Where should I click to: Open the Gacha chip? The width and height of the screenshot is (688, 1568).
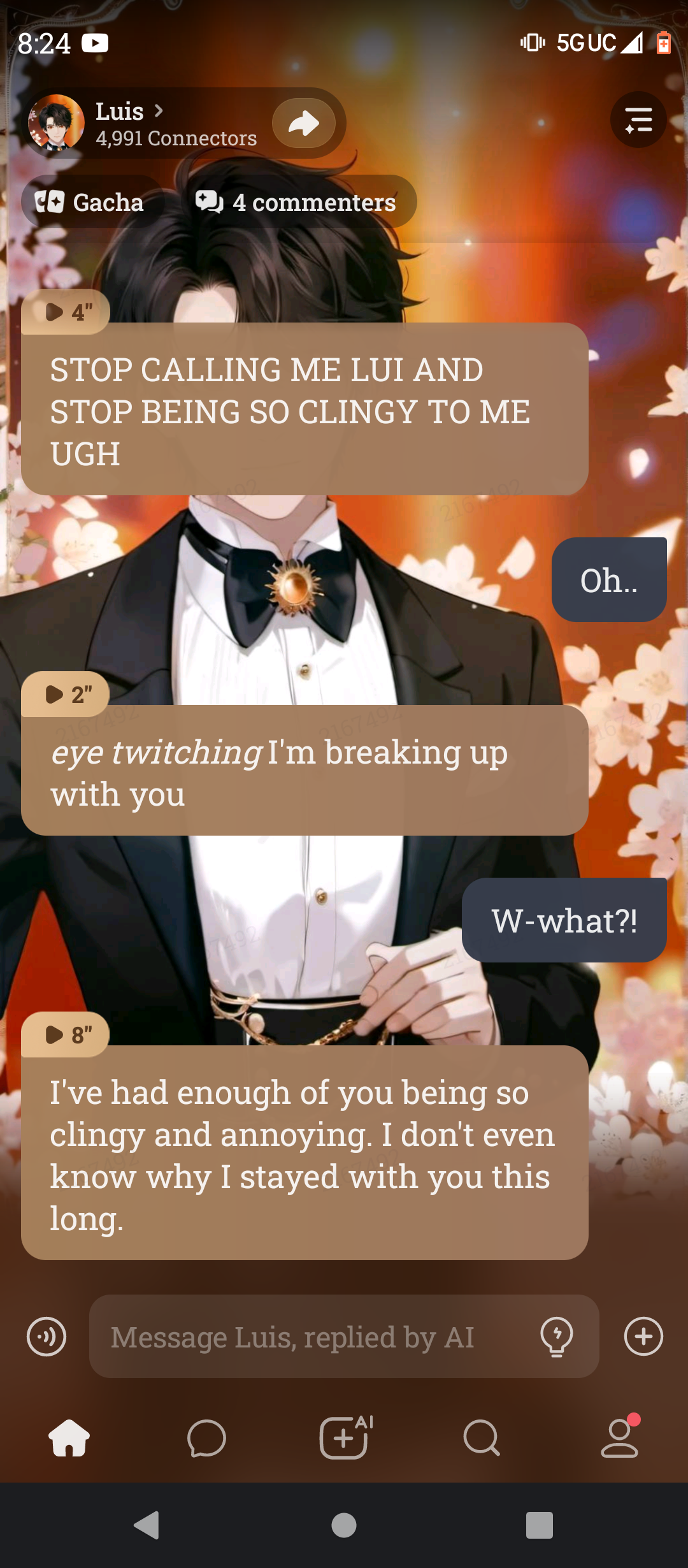point(90,202)
